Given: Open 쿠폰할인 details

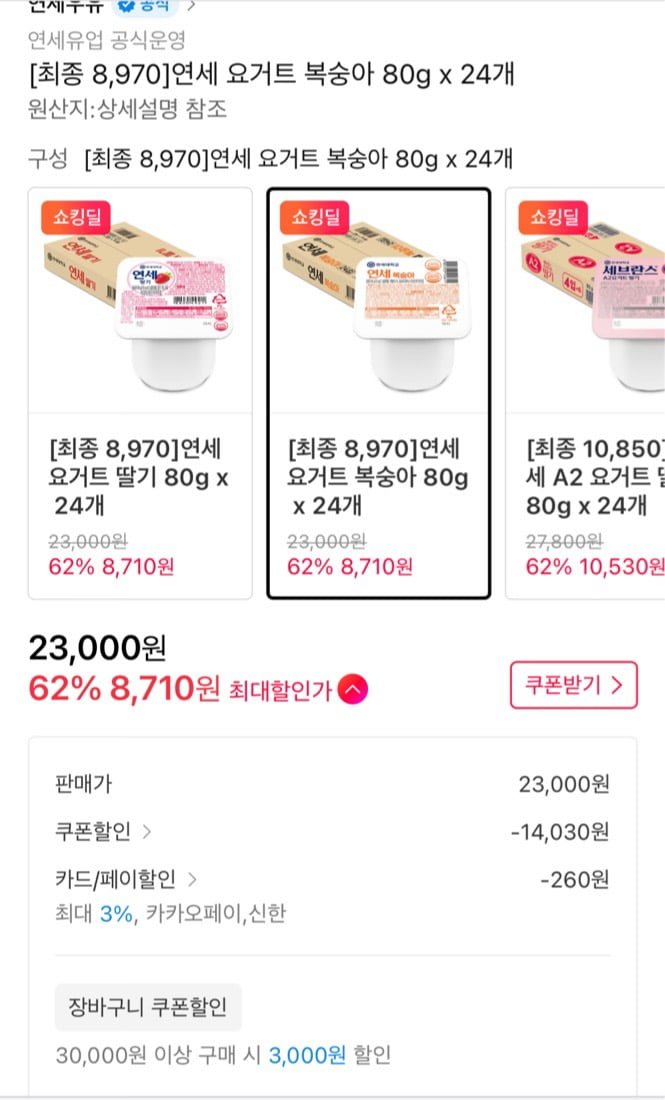Looking at the screenshot, I should (104, 831).
